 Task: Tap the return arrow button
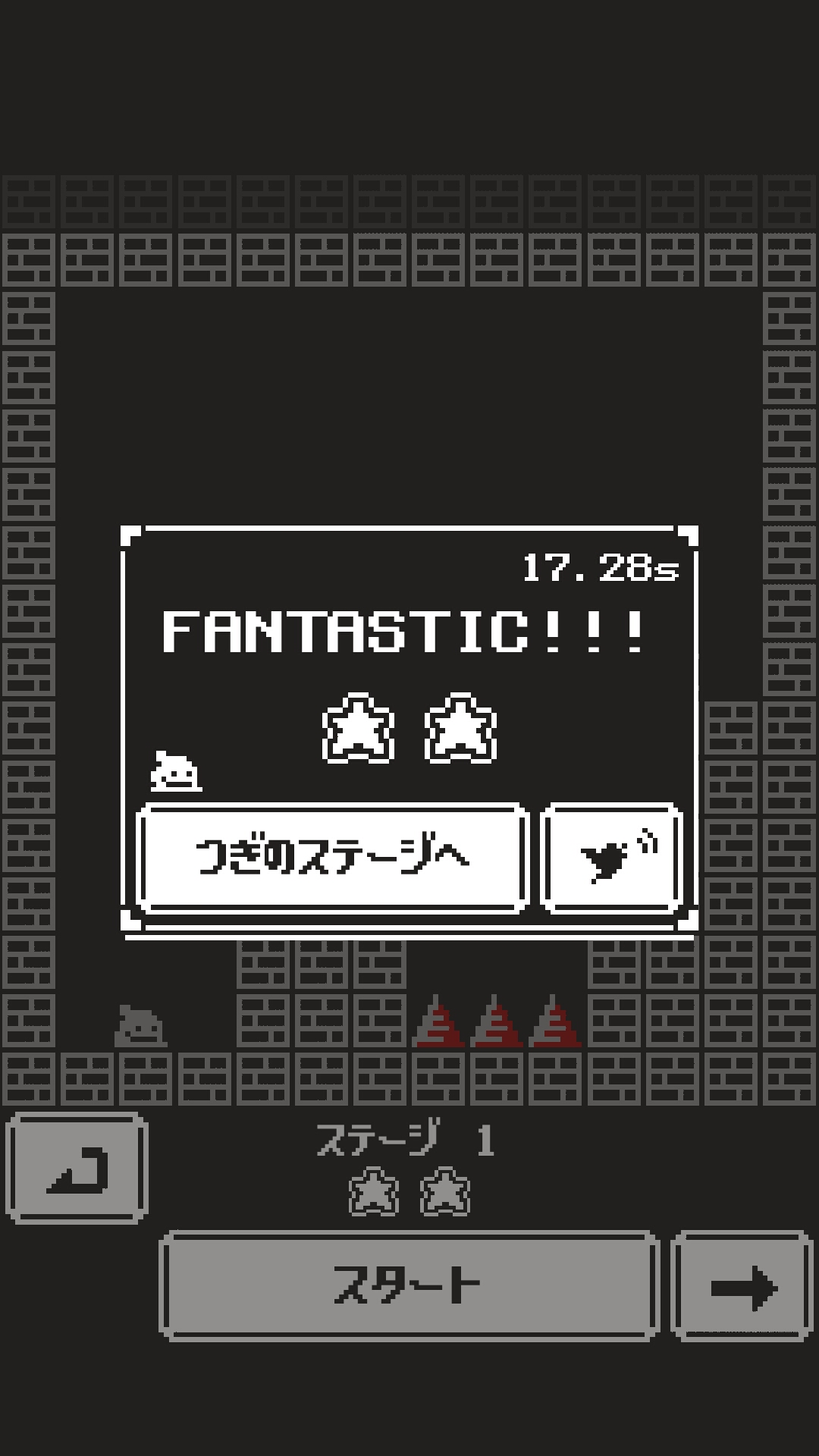77,1168
